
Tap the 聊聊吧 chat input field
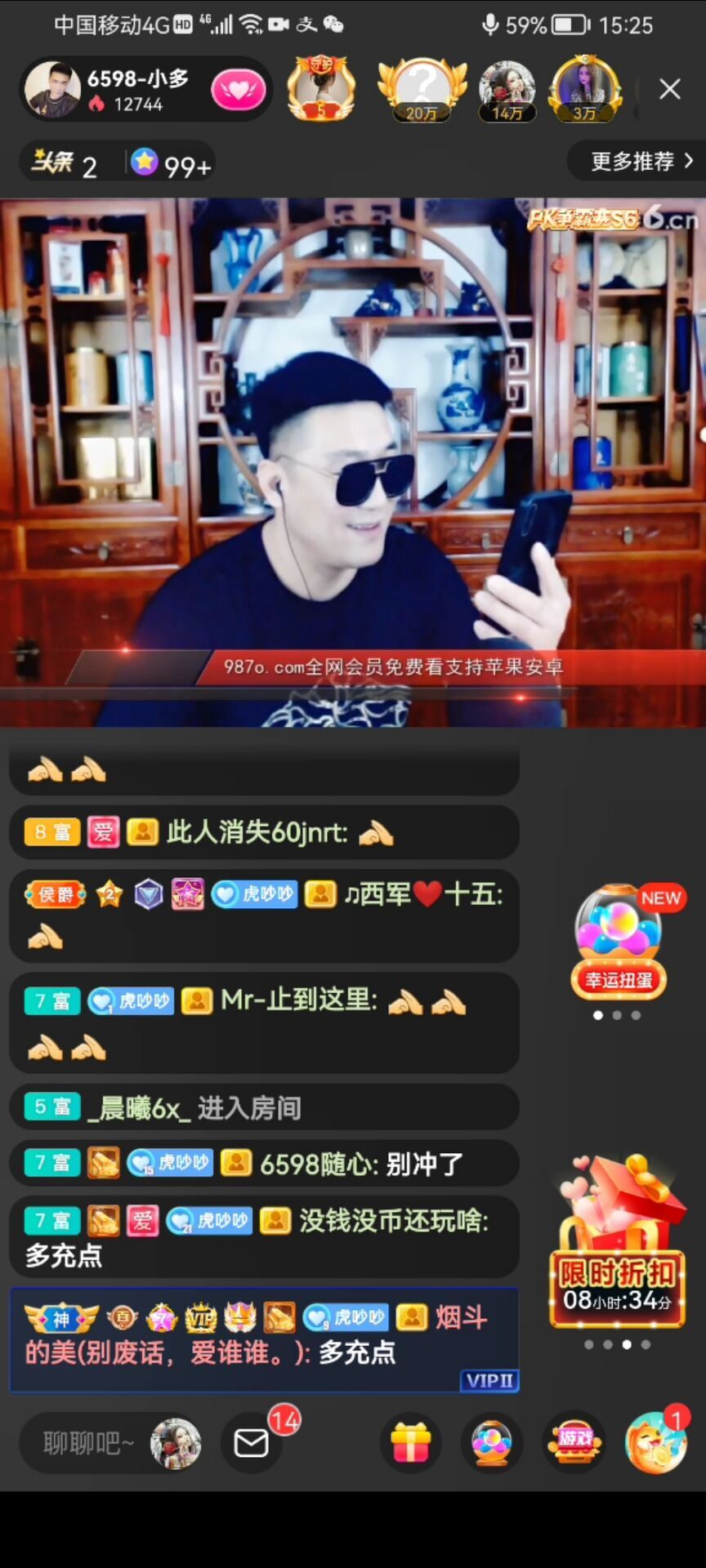88,1444
